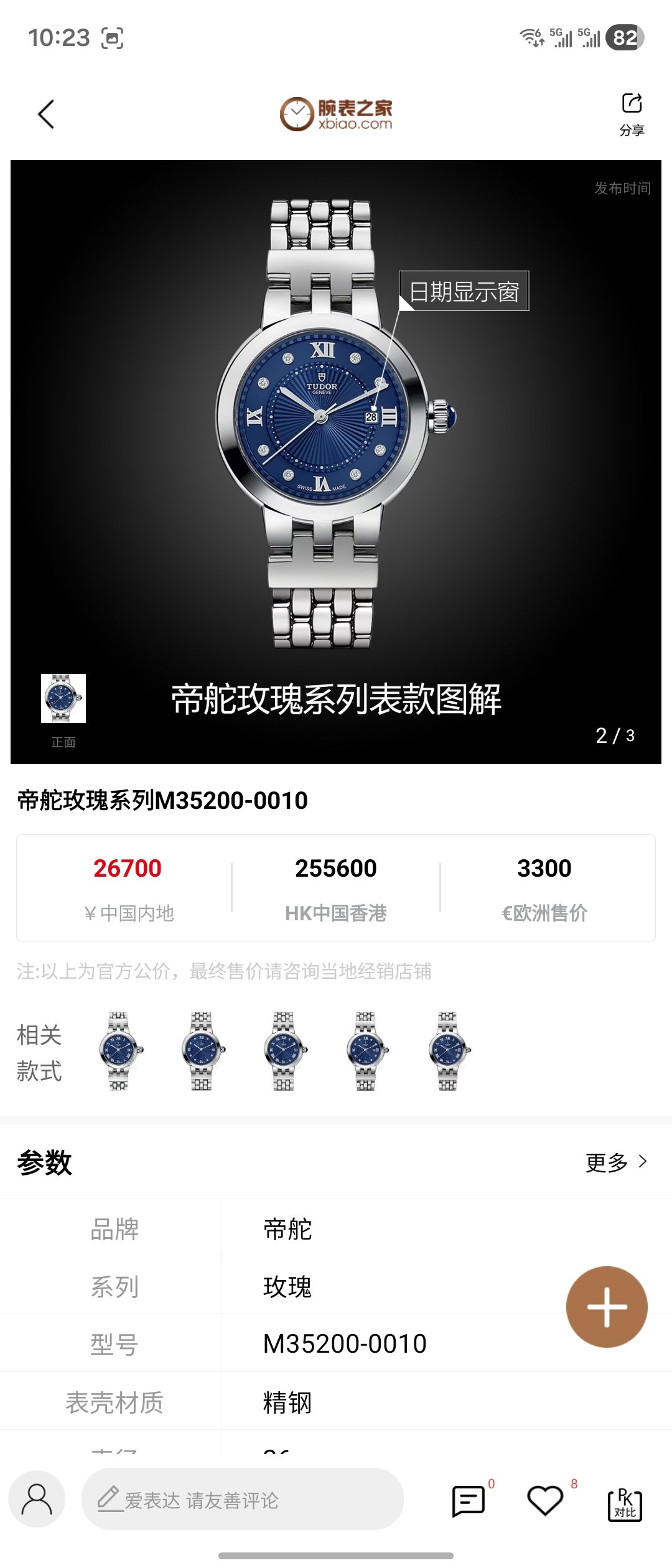Open the third related watch style
Image resolution: width=672 pixels, height=1568 pixels.
pos(284,1051)
